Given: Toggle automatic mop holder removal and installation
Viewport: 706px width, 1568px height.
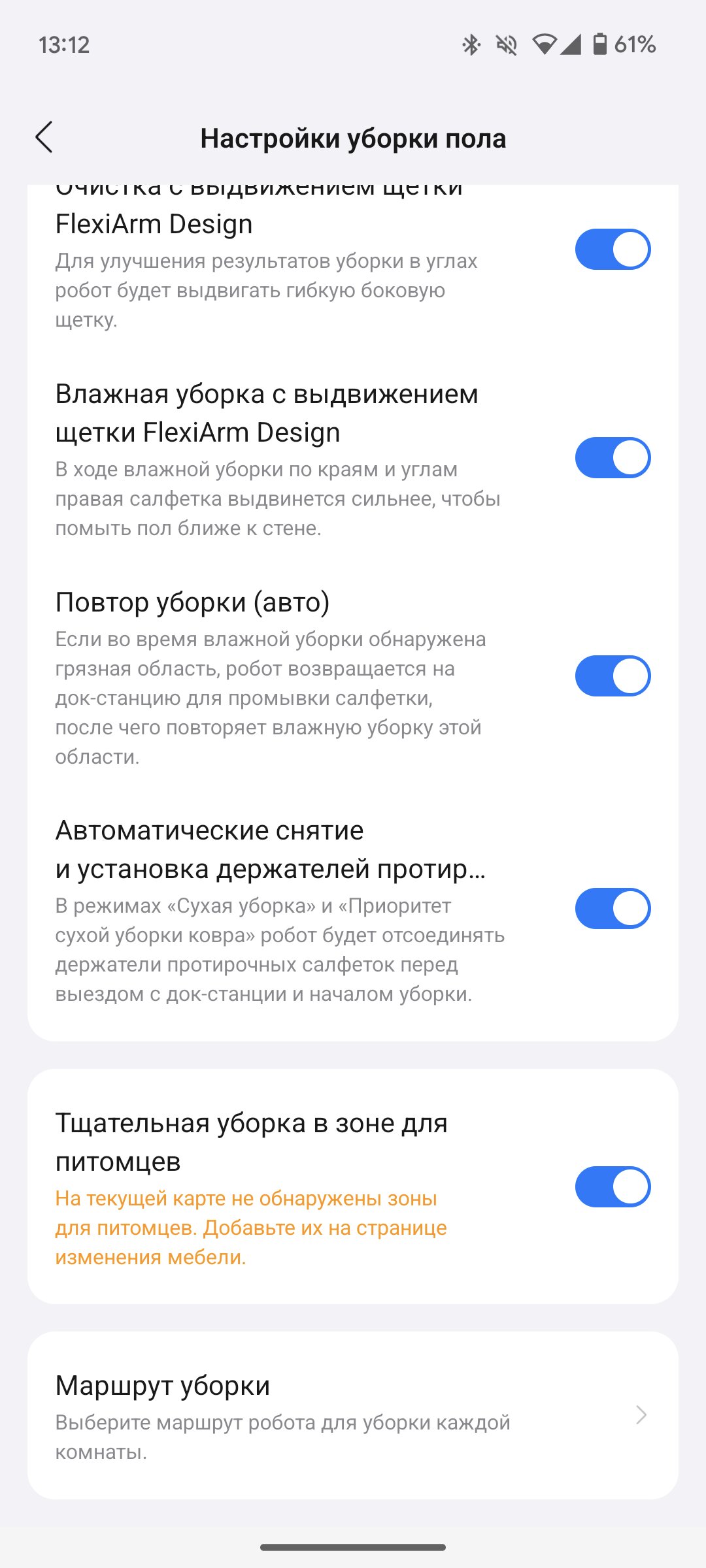Looking at the screenshot, I should click(613, 908).
